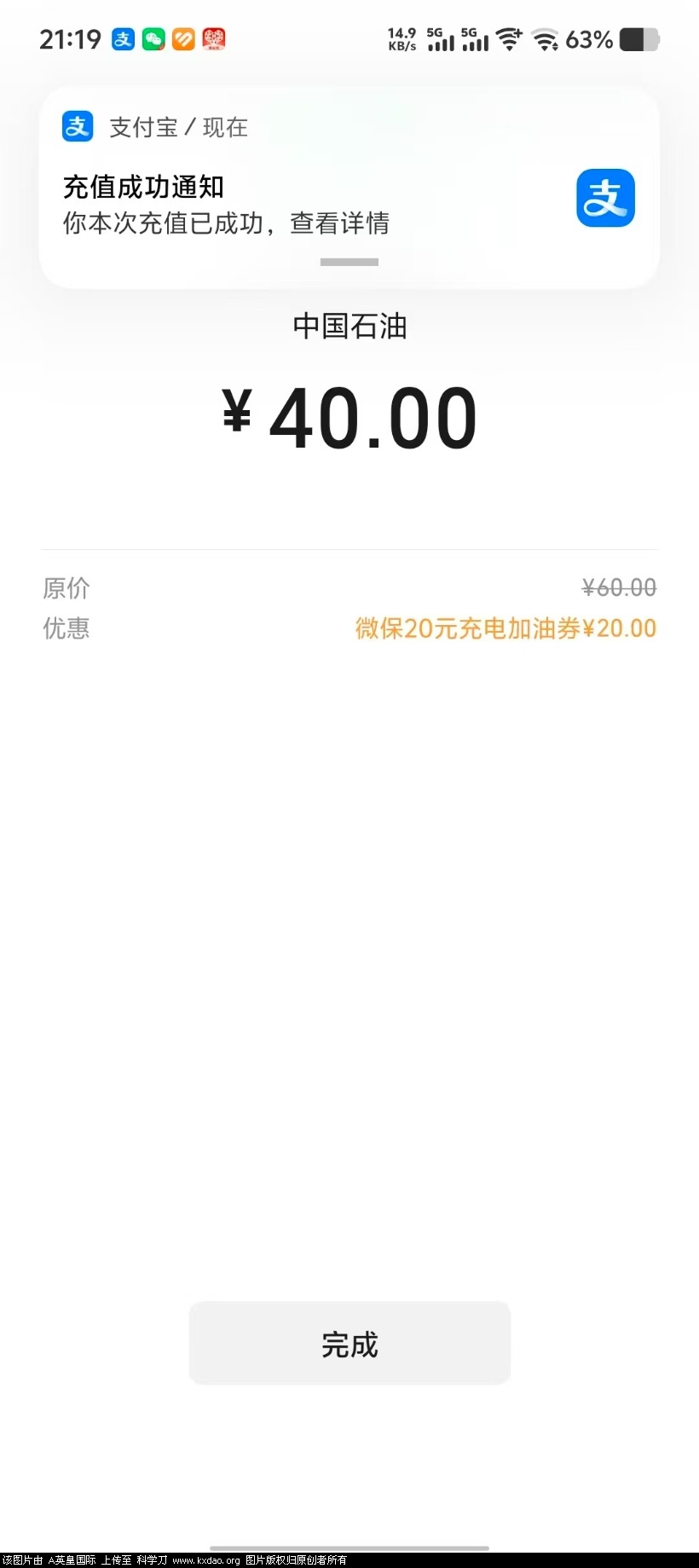Tap the 5G cellular signal icon
The width and height of the screenshot is (699, 1568).
[x=440, y=39]
